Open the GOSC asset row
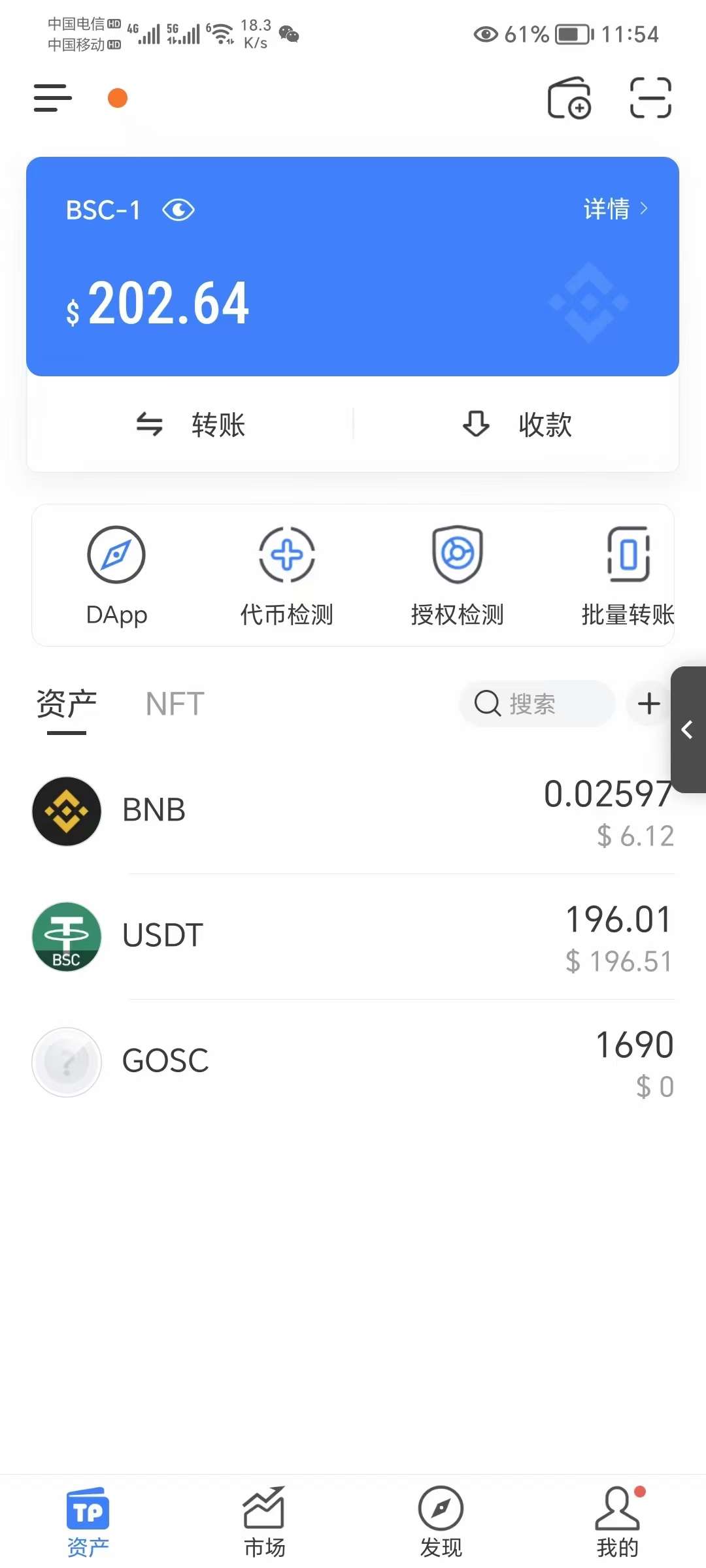Image resolution: width=706 pixels, height=1568 pixels. (353, 1062)
